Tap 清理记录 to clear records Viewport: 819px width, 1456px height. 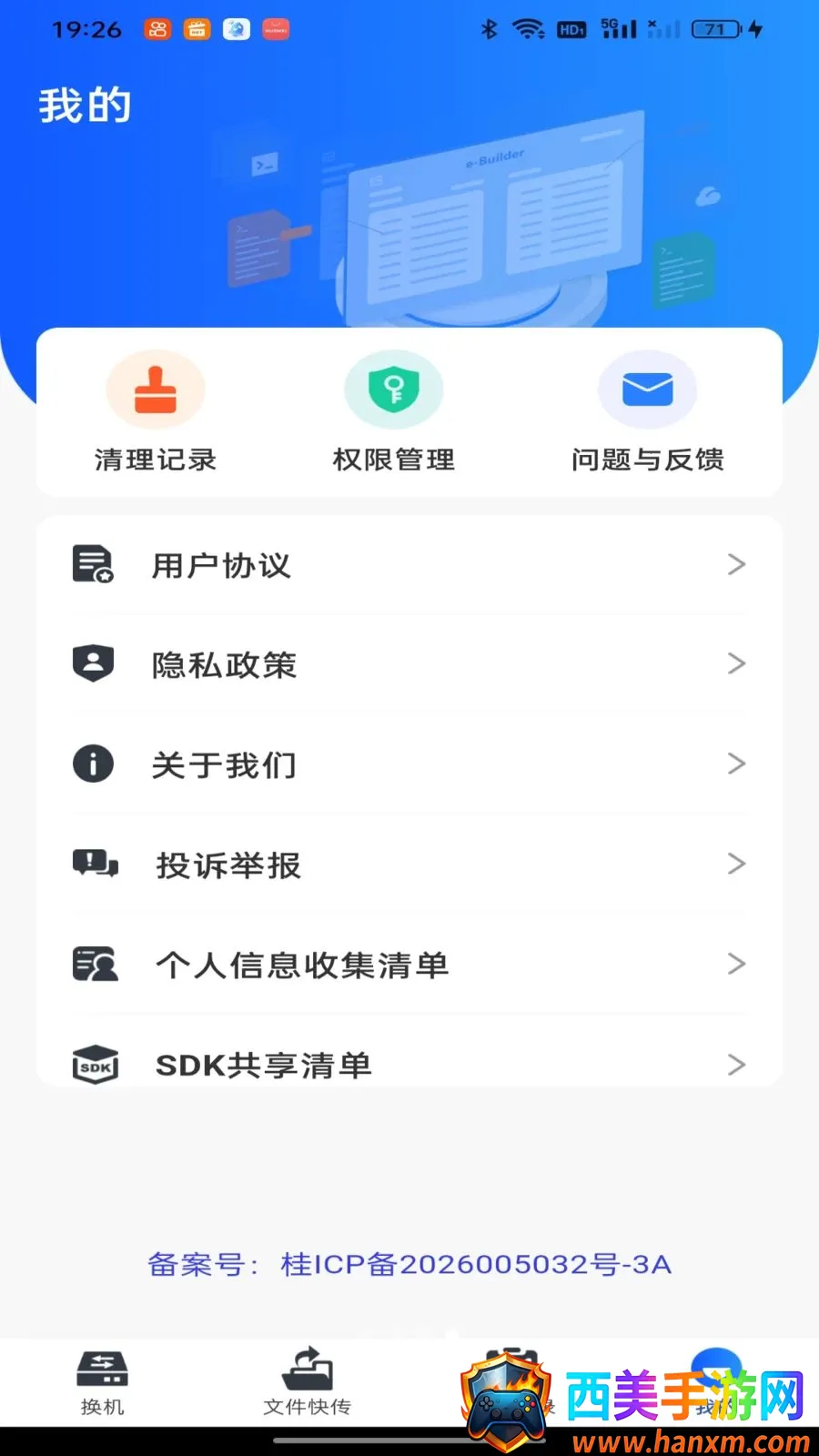tap(156, 414)
